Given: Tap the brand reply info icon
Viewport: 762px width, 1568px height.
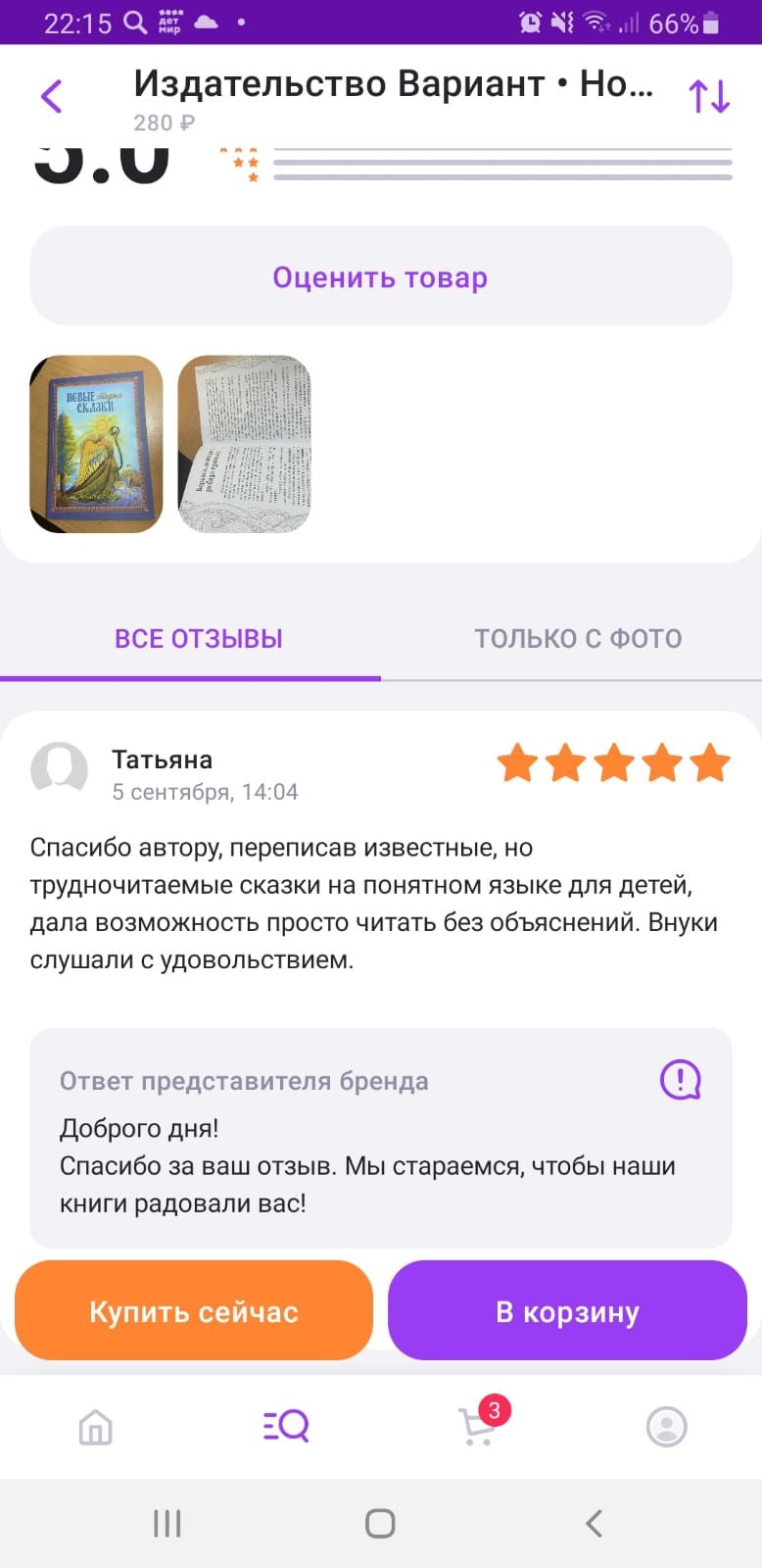Looking at the screenshot, I should (680, 1080).
